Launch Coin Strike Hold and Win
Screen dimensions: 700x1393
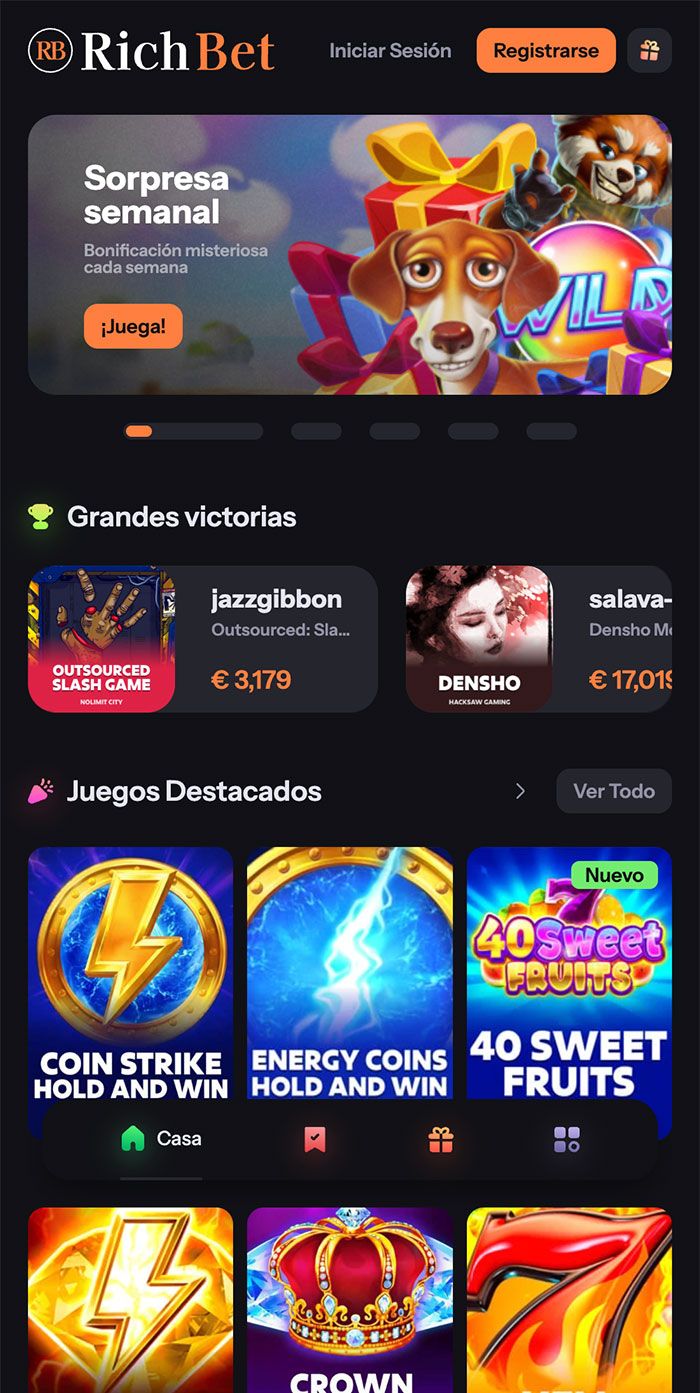(x=131, y=970)
